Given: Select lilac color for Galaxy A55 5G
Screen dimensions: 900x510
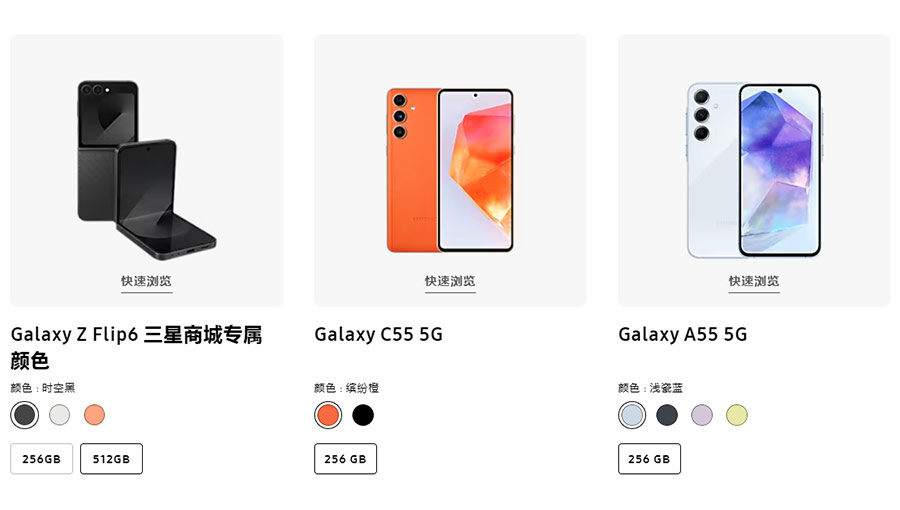Looking at the screenshot, I should (702, 415).
